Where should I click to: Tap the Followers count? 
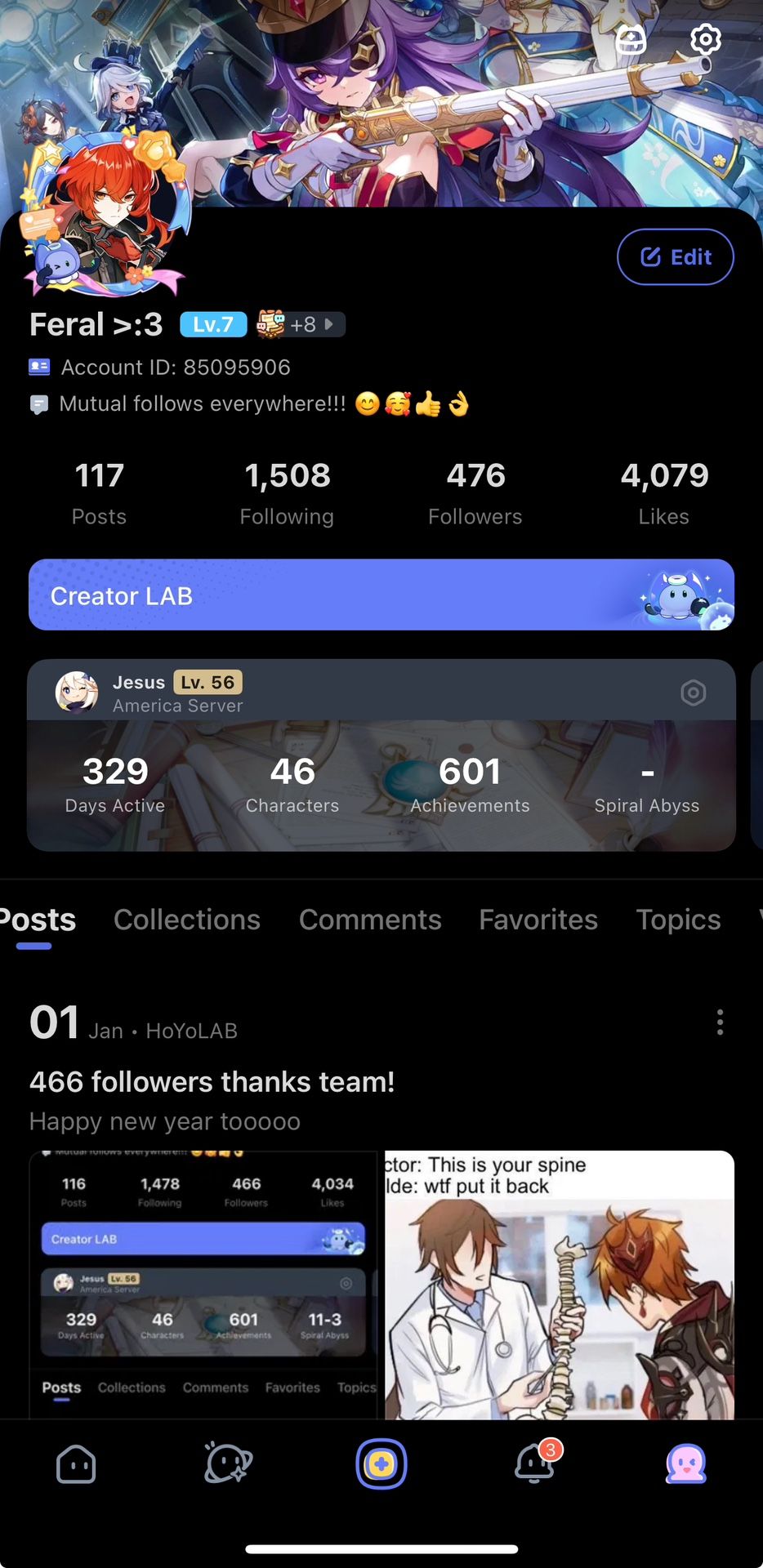coord(475,490)
